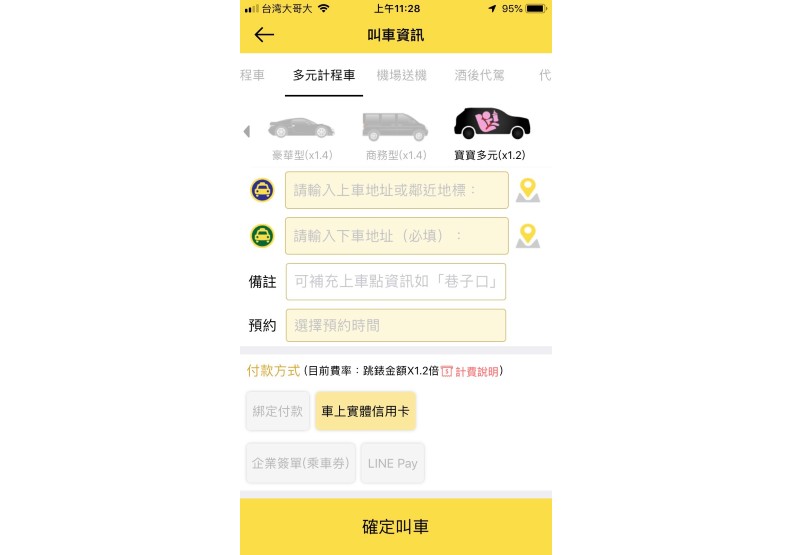The height and width of the screenshot is (555, 792).
Task: Choose 車上實體信用卡 payment method
Action: tap(365, 410)
